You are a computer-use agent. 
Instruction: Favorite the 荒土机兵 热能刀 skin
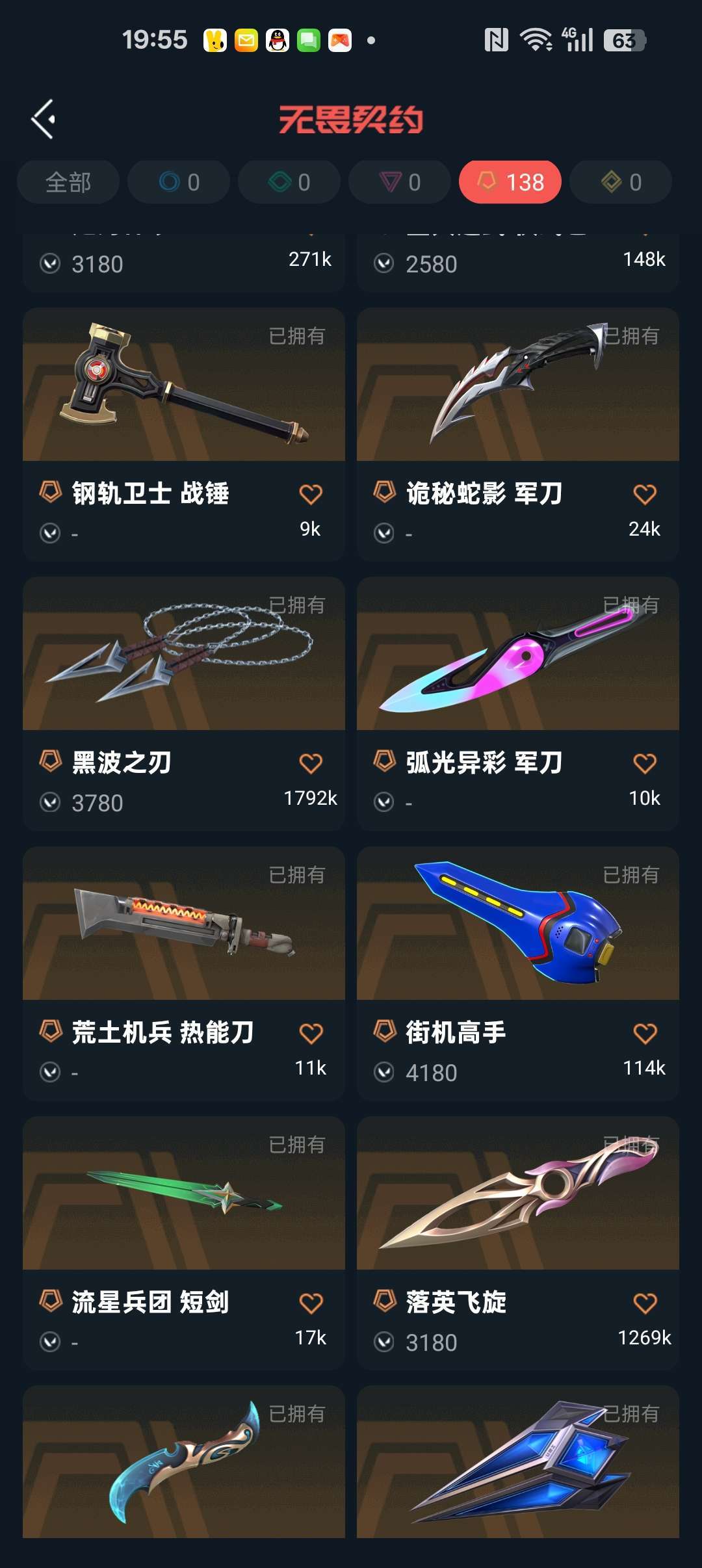click(x=311, y=1033)
